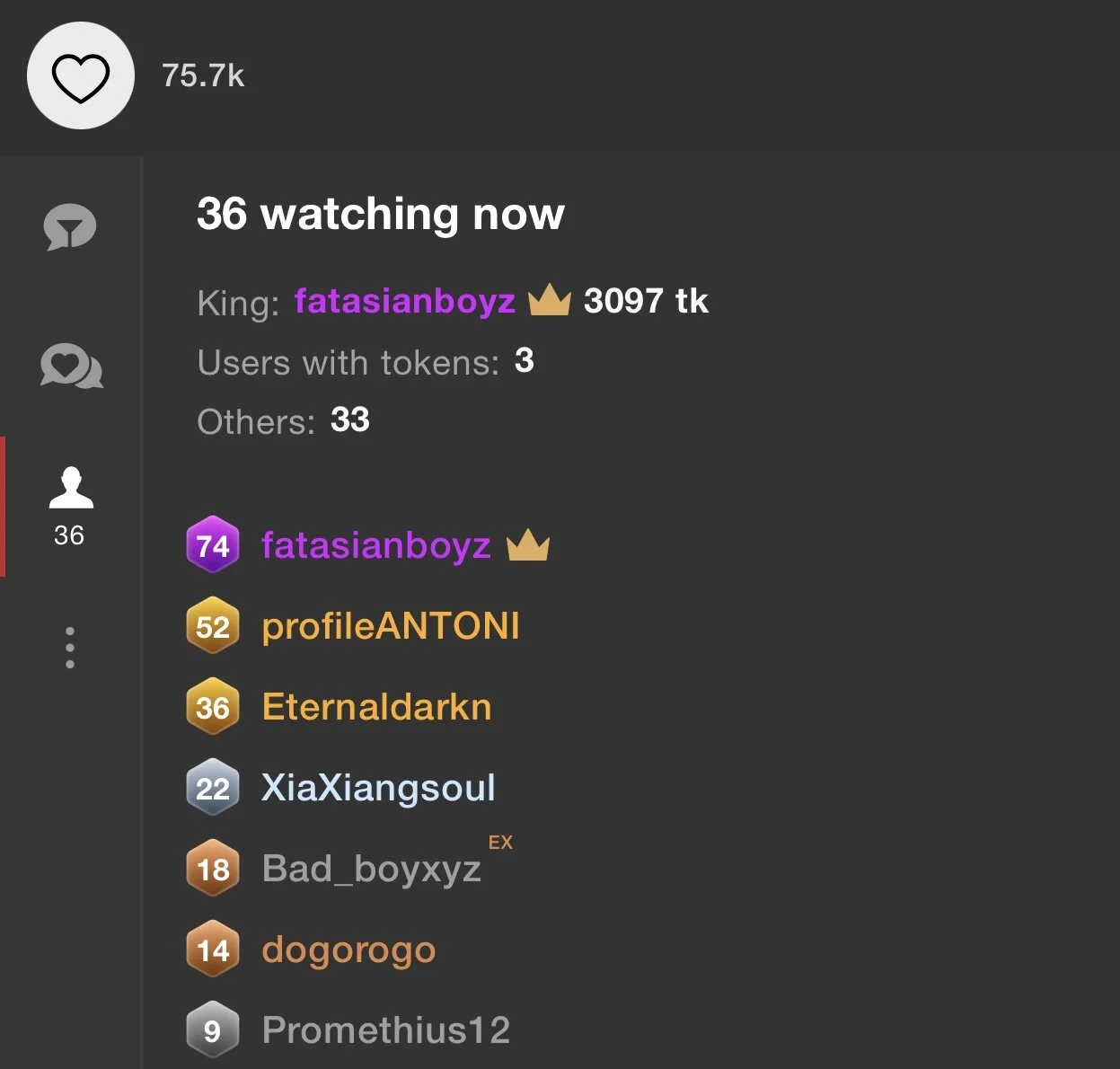
Task: Select fatasianboyz in the viewer list
Action: tap(375, 545)
